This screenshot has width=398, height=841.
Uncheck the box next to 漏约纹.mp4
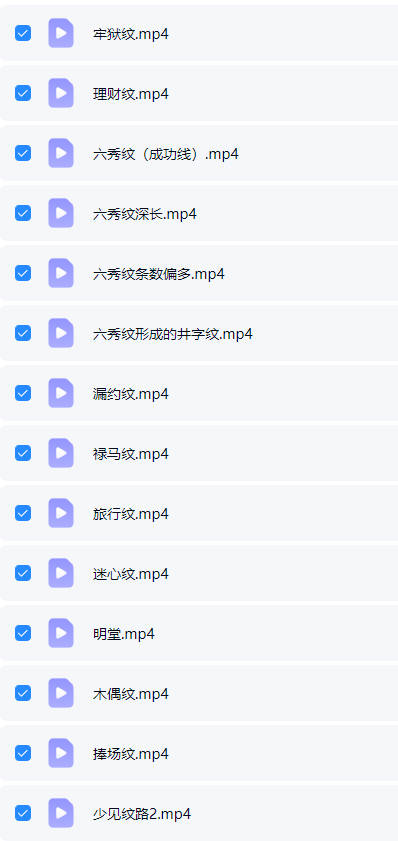coord(23,394)
